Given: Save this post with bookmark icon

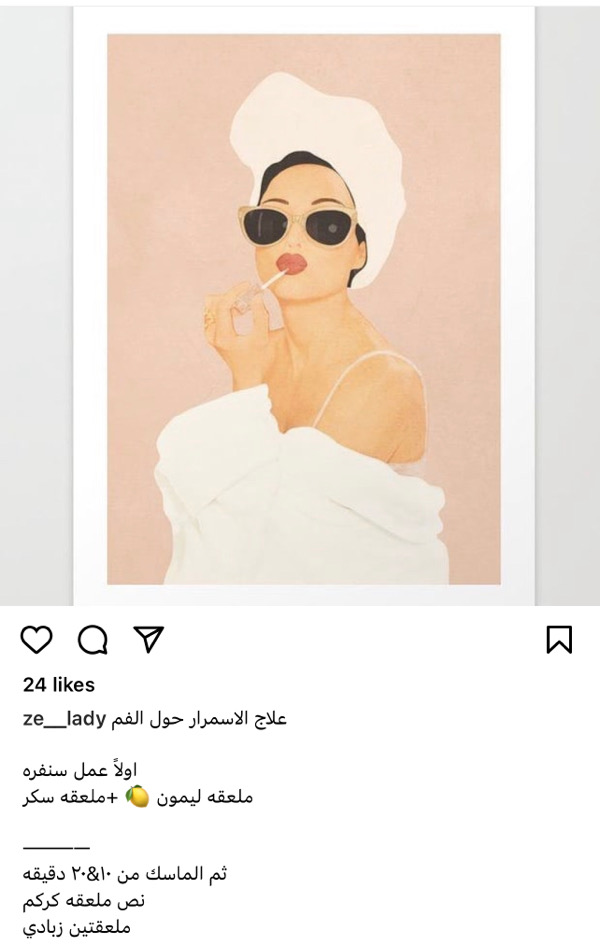Looking at the screenshot, I should coord(559,640).
